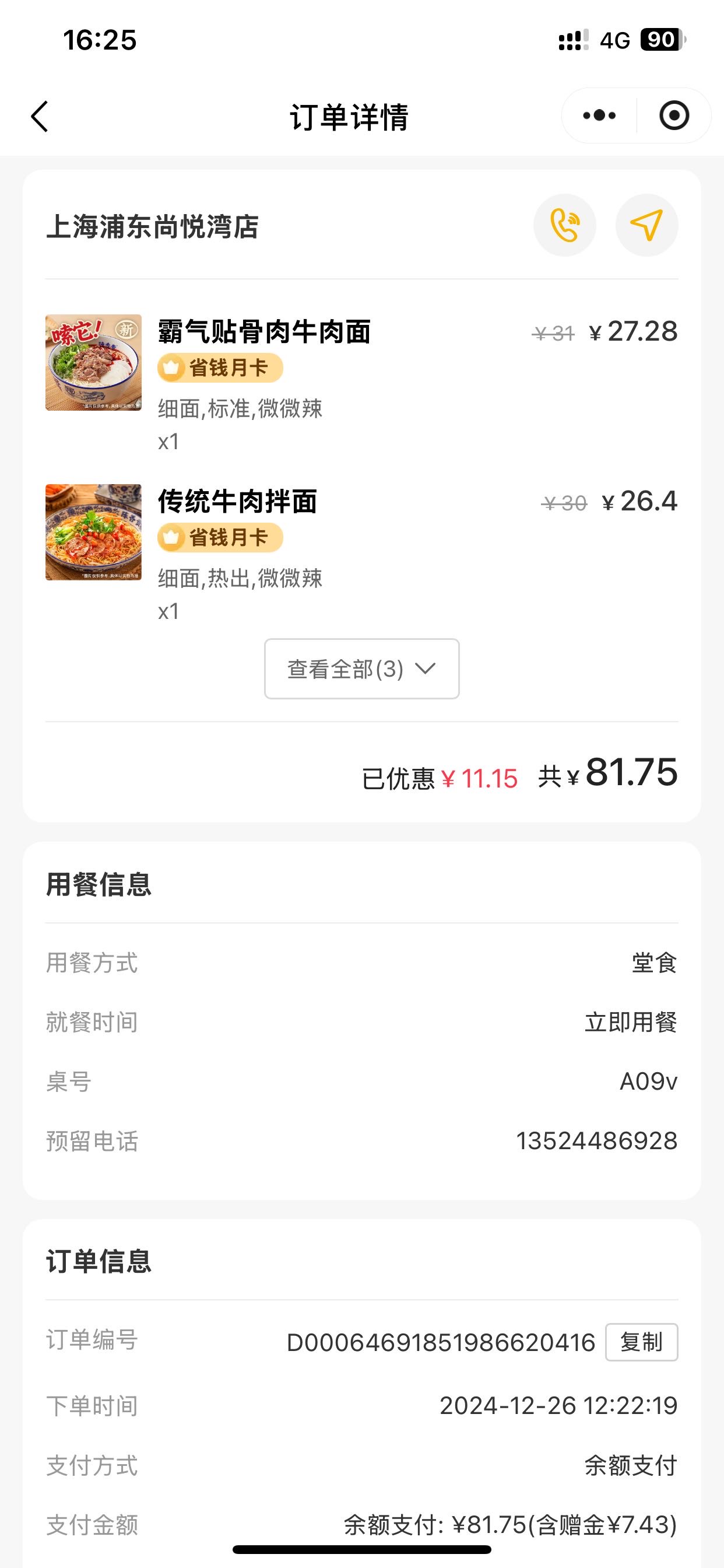
Task: Open the mini program more-options menu
Action: click(599, 116)
